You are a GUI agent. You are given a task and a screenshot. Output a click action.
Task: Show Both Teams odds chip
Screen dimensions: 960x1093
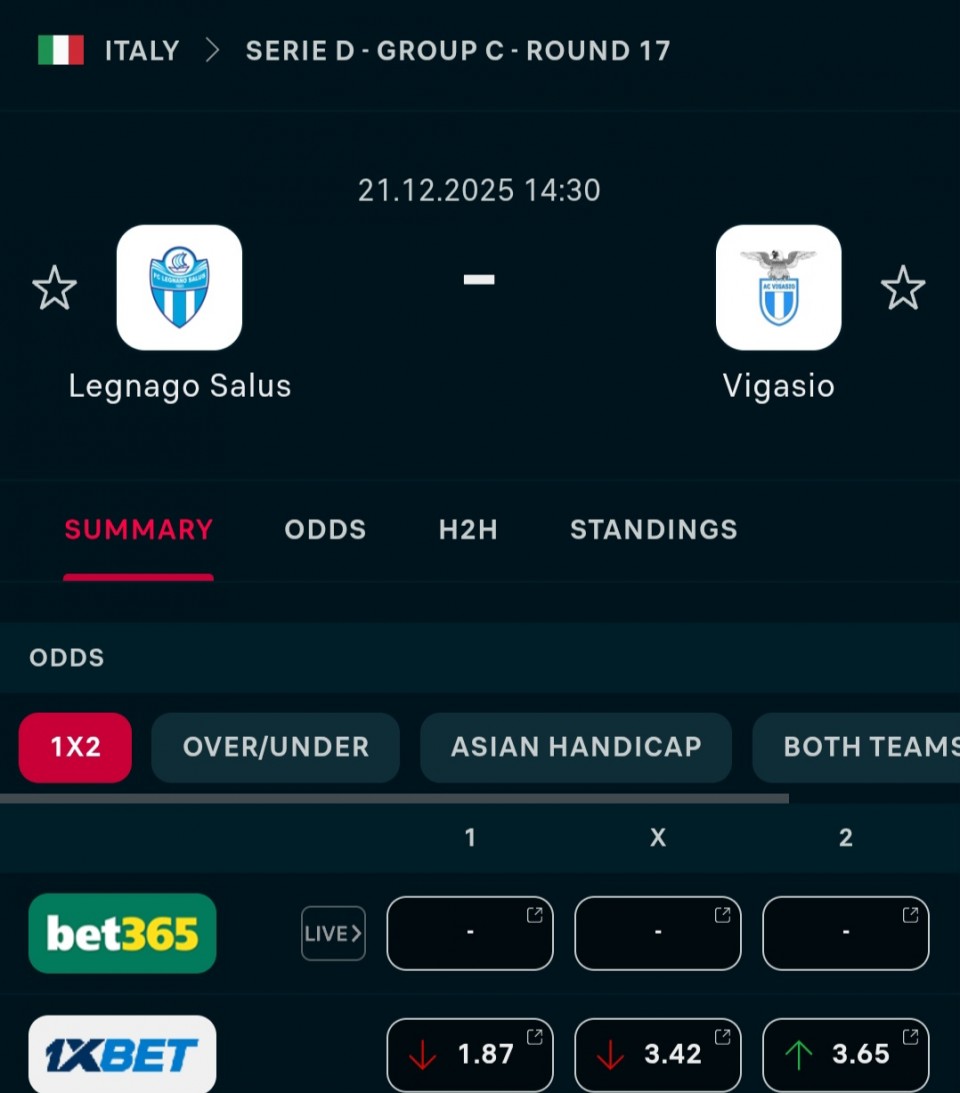[x=860, y=747]
